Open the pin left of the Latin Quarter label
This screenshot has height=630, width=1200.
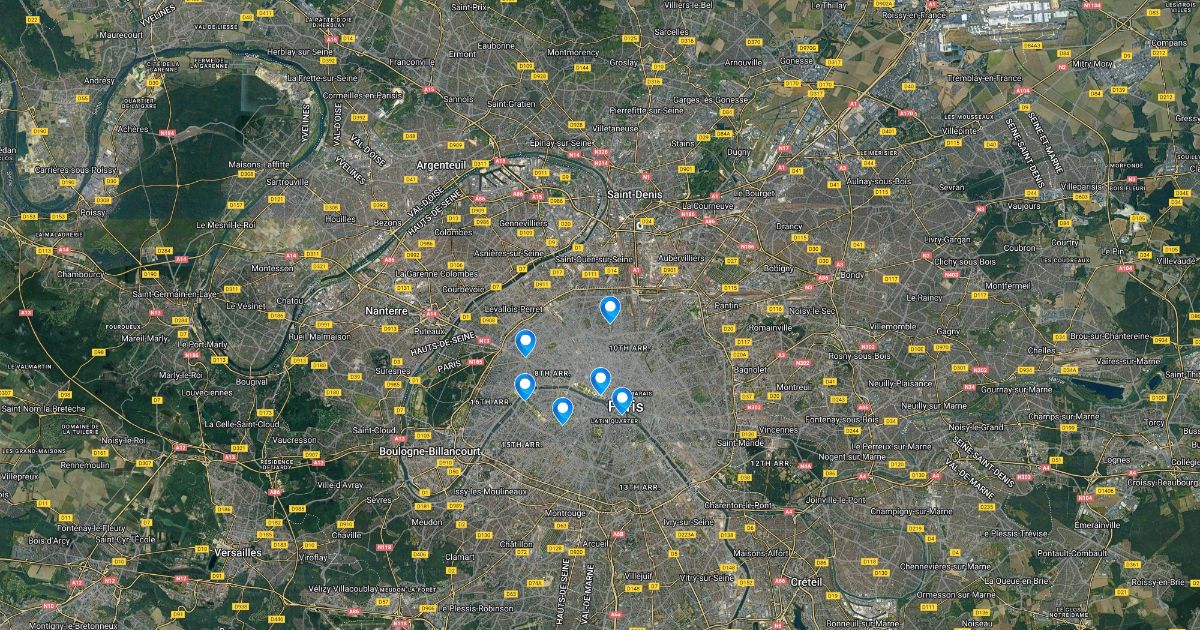562,409
